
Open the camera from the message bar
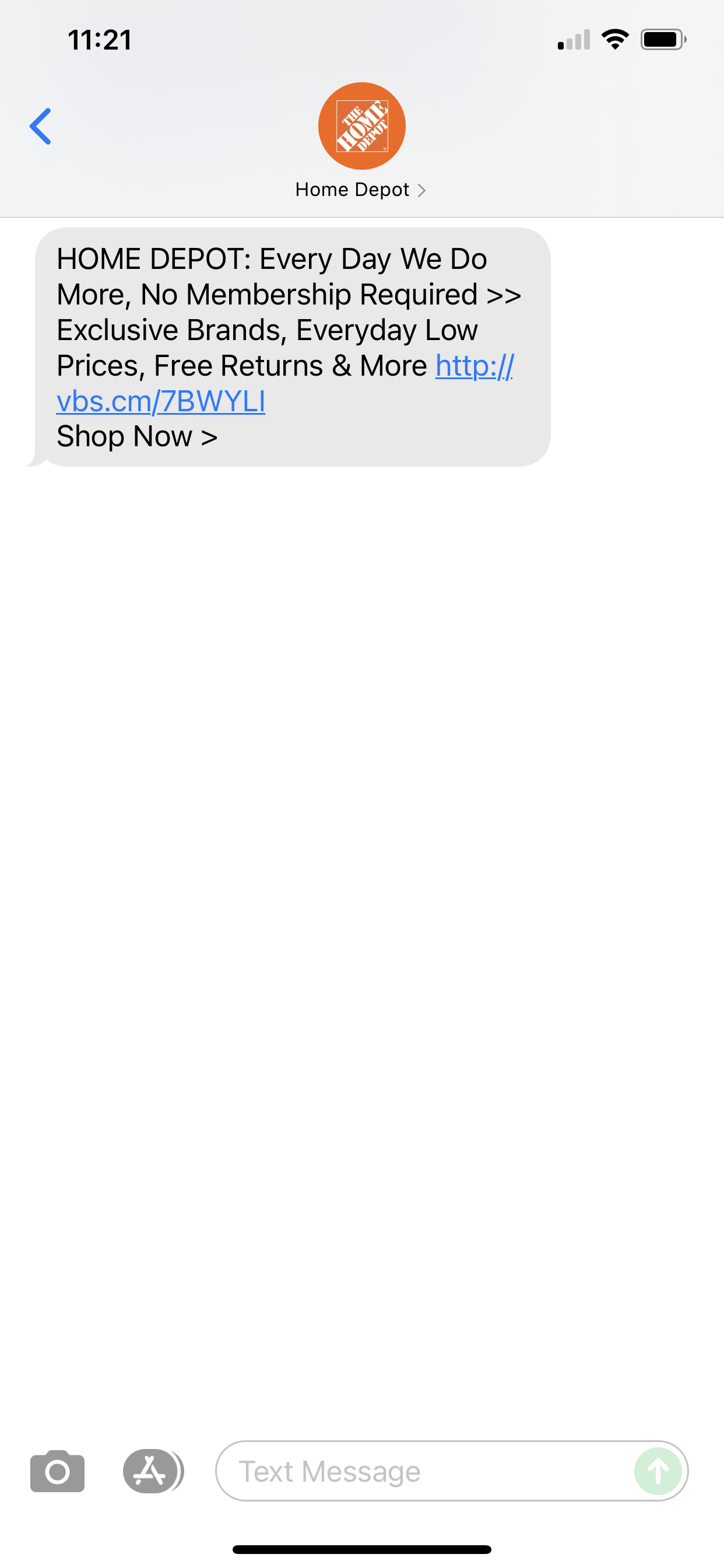(57, 1471)
